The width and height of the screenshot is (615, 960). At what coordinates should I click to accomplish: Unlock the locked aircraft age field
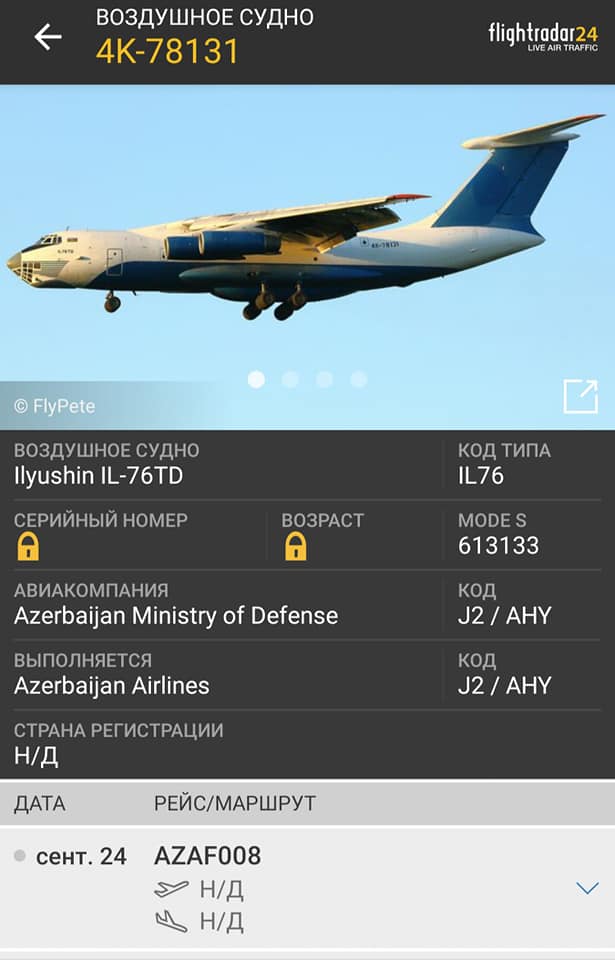tap(295, 546)
